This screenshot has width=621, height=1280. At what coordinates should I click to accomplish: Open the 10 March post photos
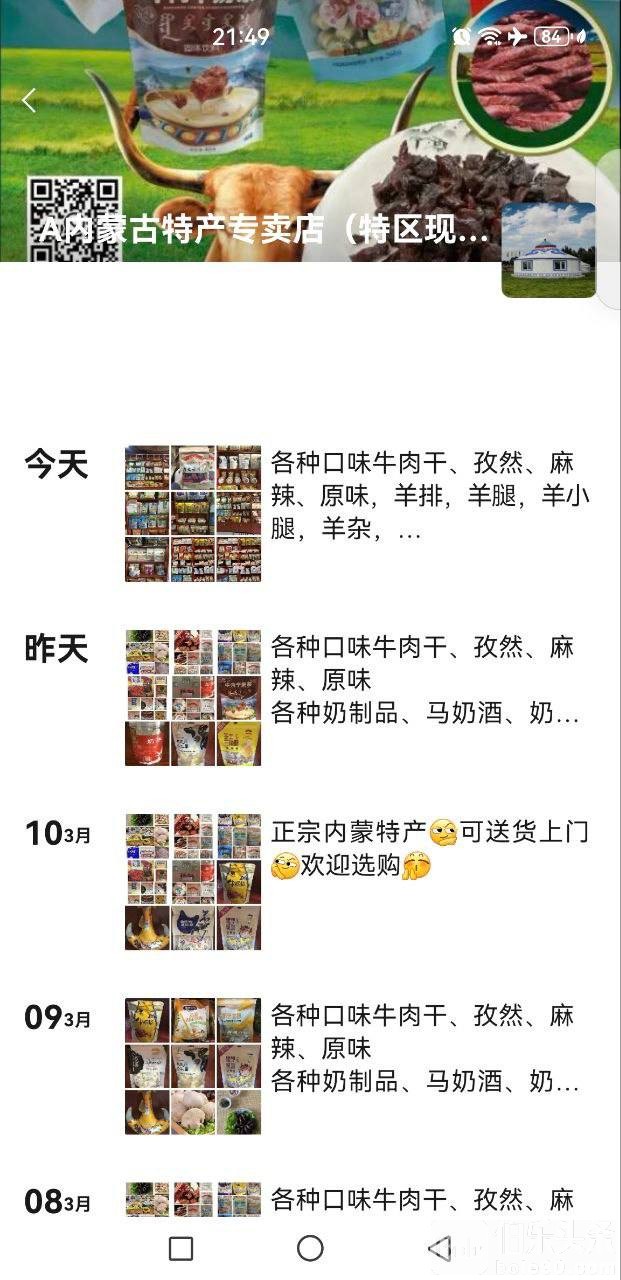tap(193, 881)
